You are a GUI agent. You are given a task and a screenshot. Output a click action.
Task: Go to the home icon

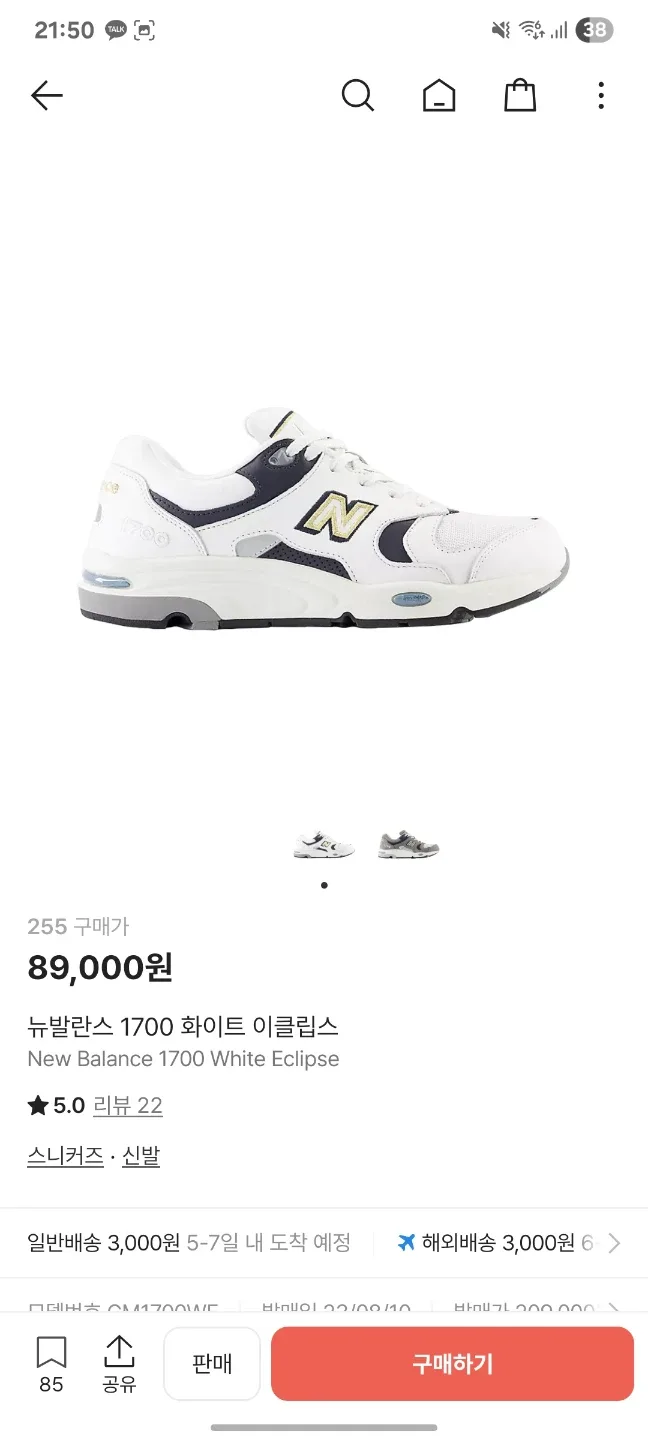tap(439, 96)
